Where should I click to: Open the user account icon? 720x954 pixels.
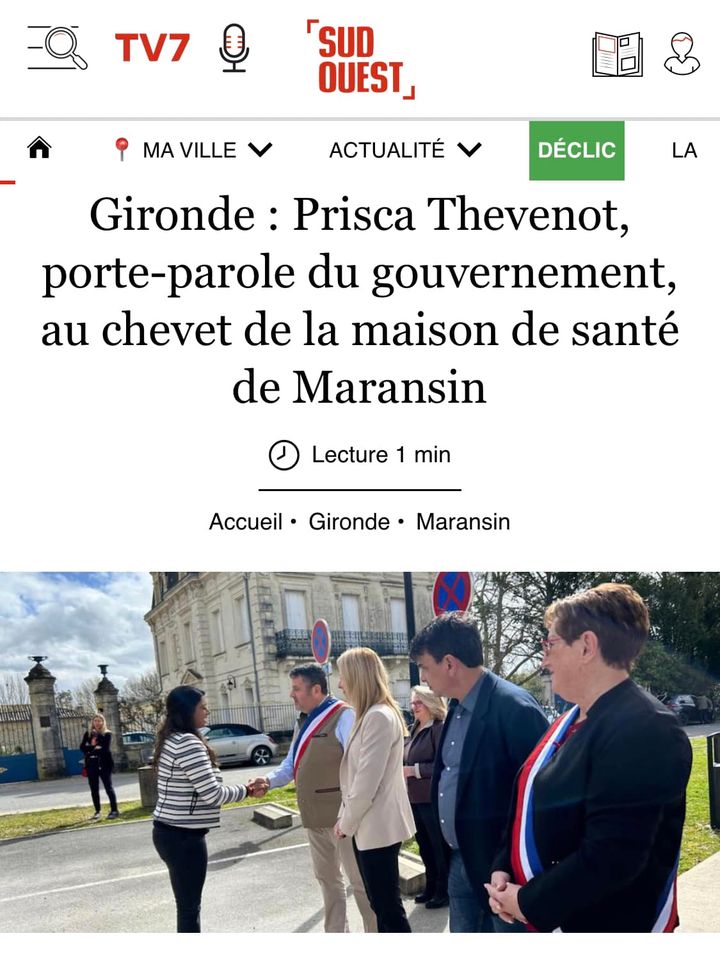(682, 54)
